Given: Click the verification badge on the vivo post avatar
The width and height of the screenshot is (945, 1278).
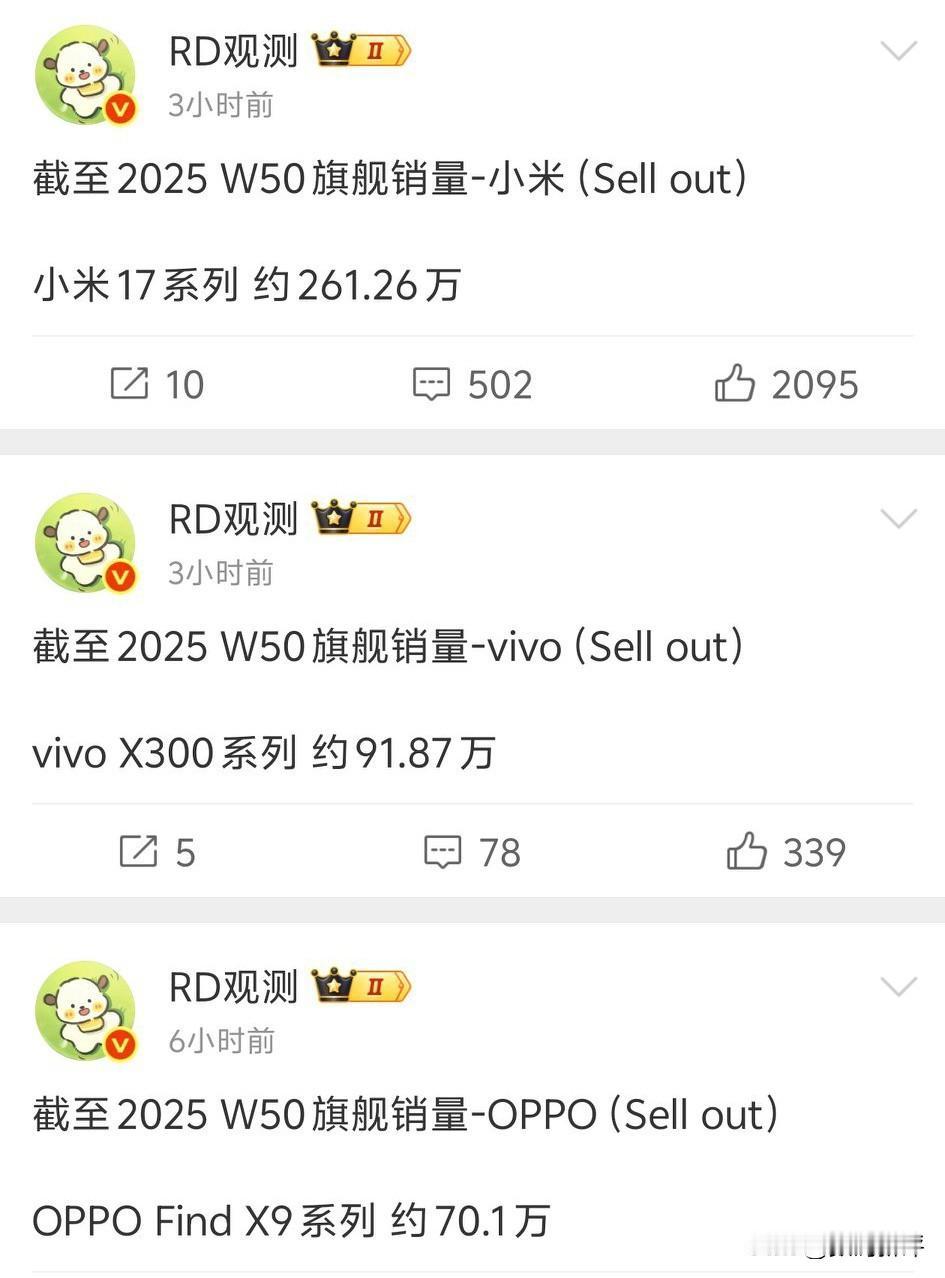Looking at the screenshot, I should tap(122, 576).
